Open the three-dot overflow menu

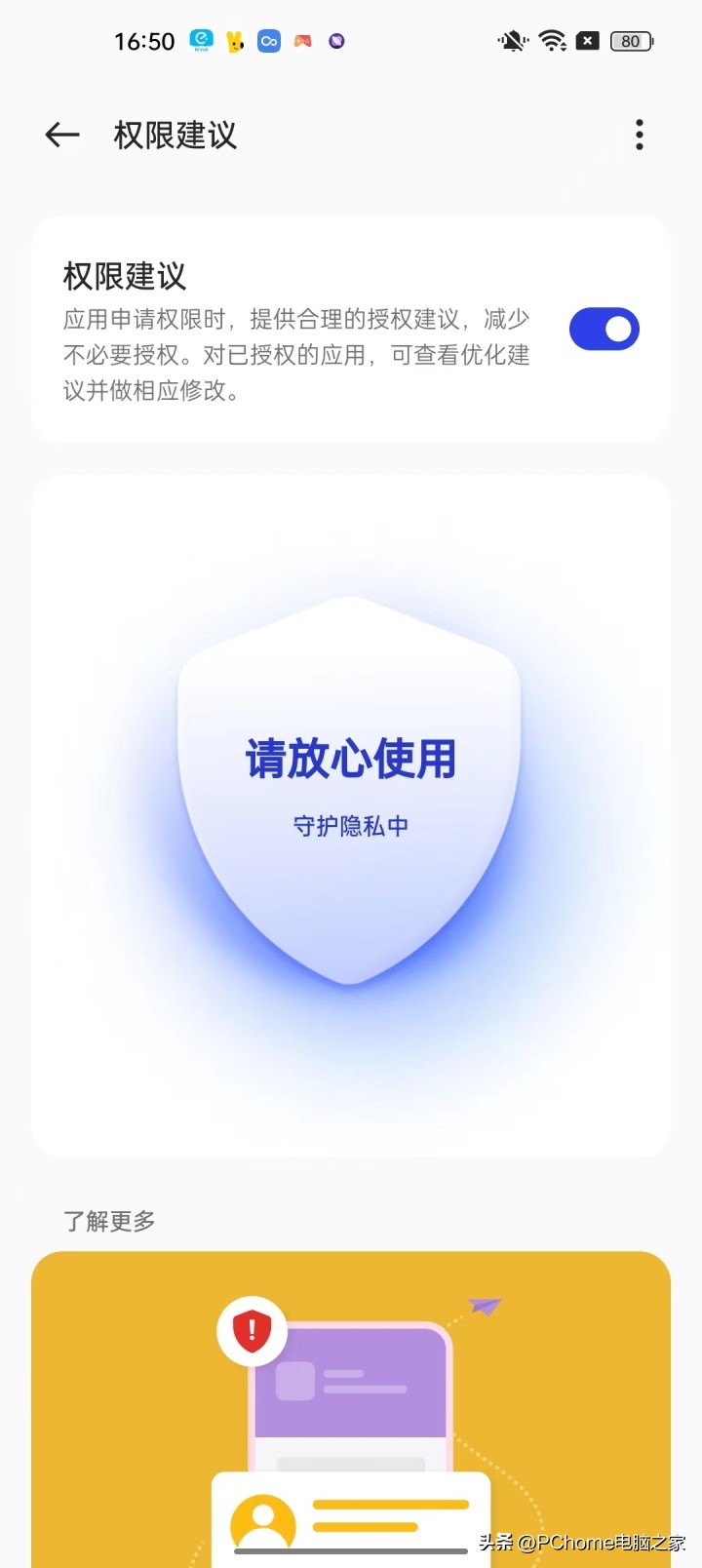point(639,135)
